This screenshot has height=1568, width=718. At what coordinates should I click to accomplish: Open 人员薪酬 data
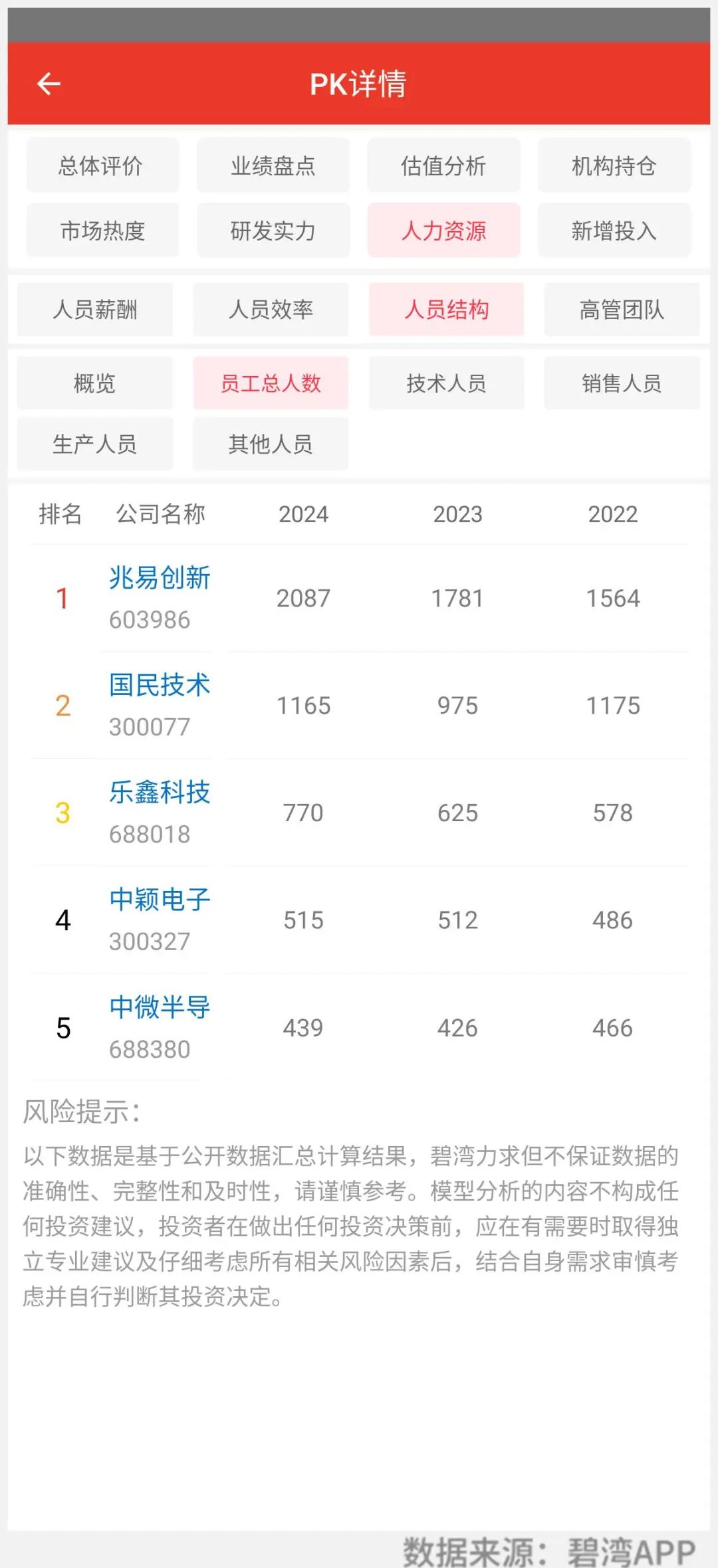pyautogui.click(x=94, y=309)
